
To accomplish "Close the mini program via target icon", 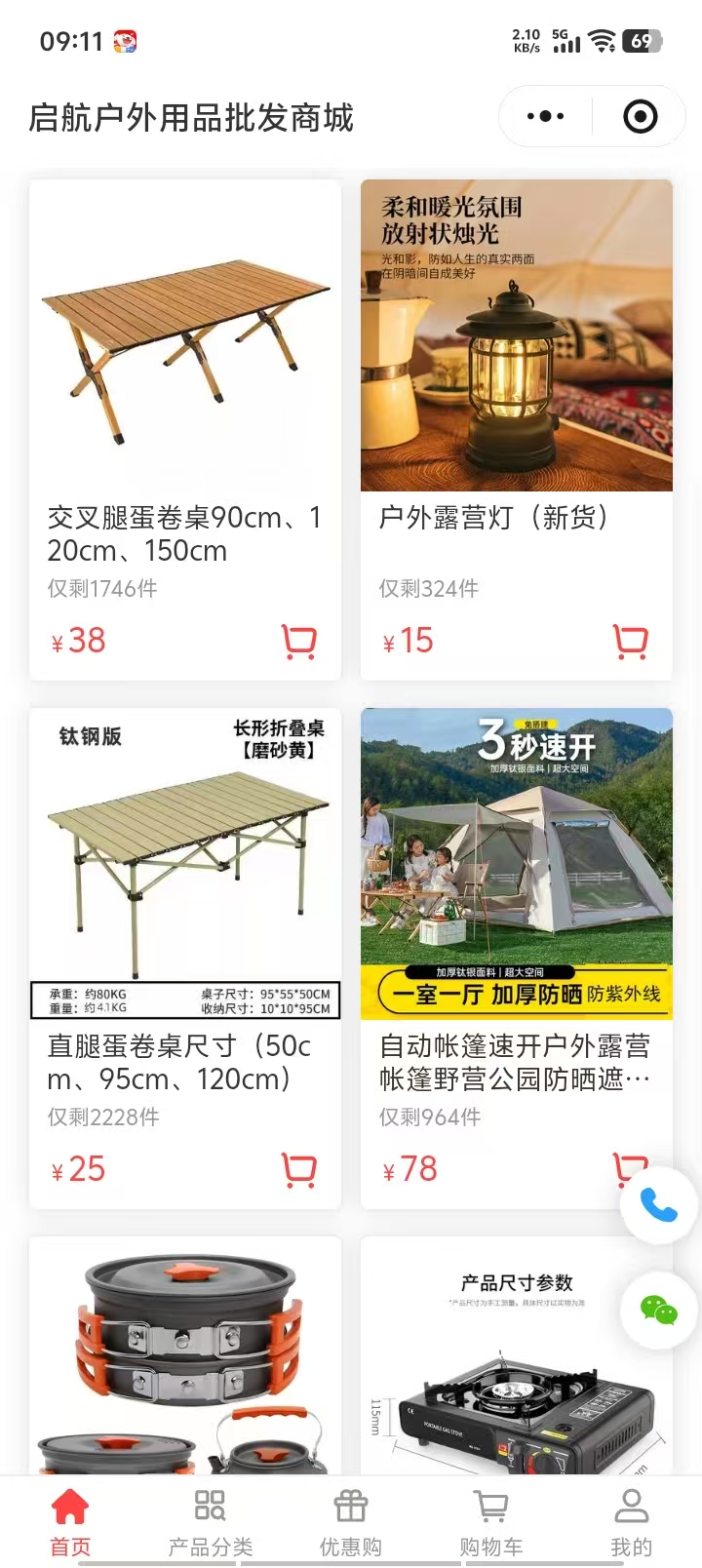I will point(640,117).
